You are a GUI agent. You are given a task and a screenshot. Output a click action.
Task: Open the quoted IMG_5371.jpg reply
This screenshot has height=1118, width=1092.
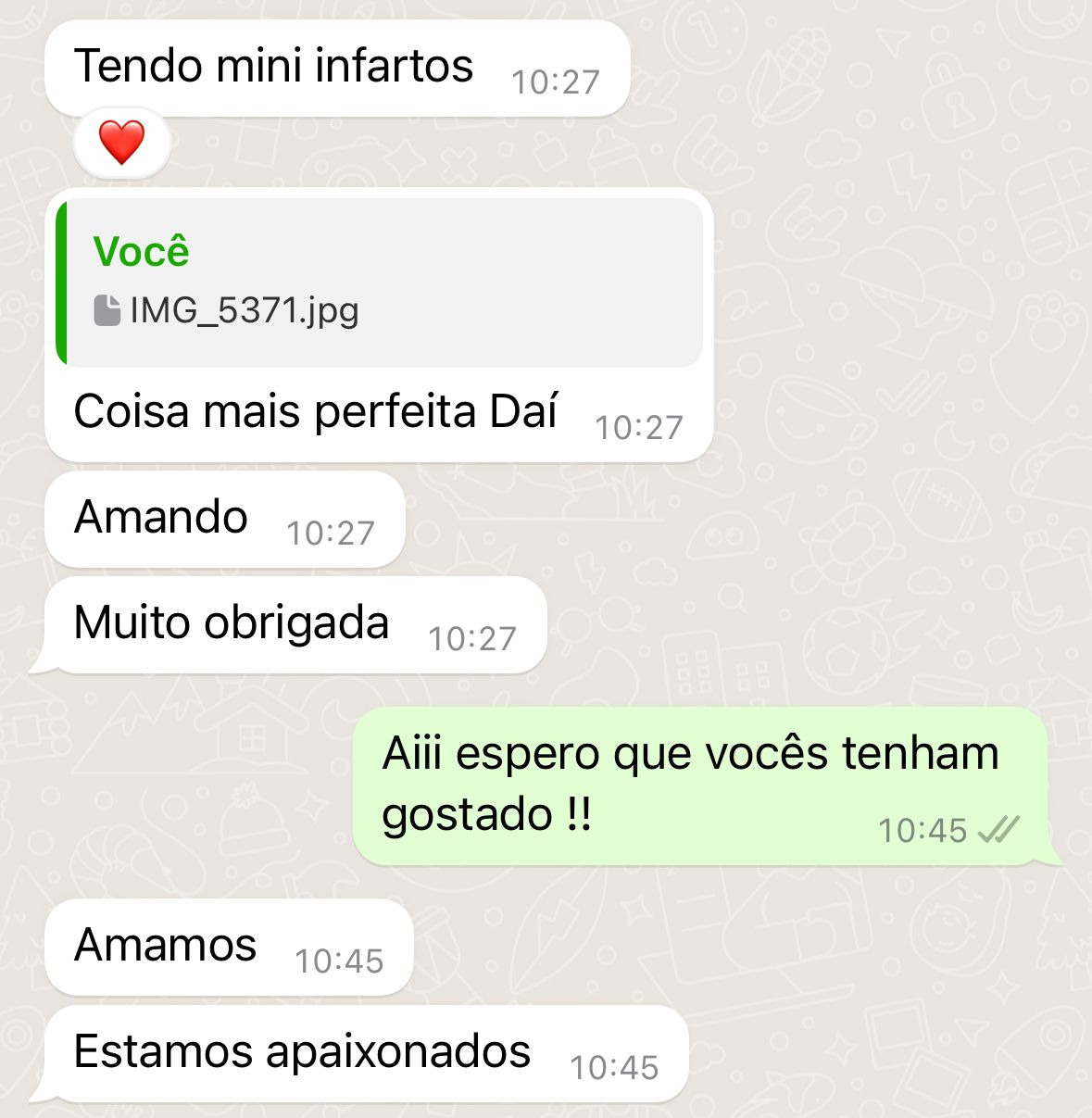pos(380,283)
